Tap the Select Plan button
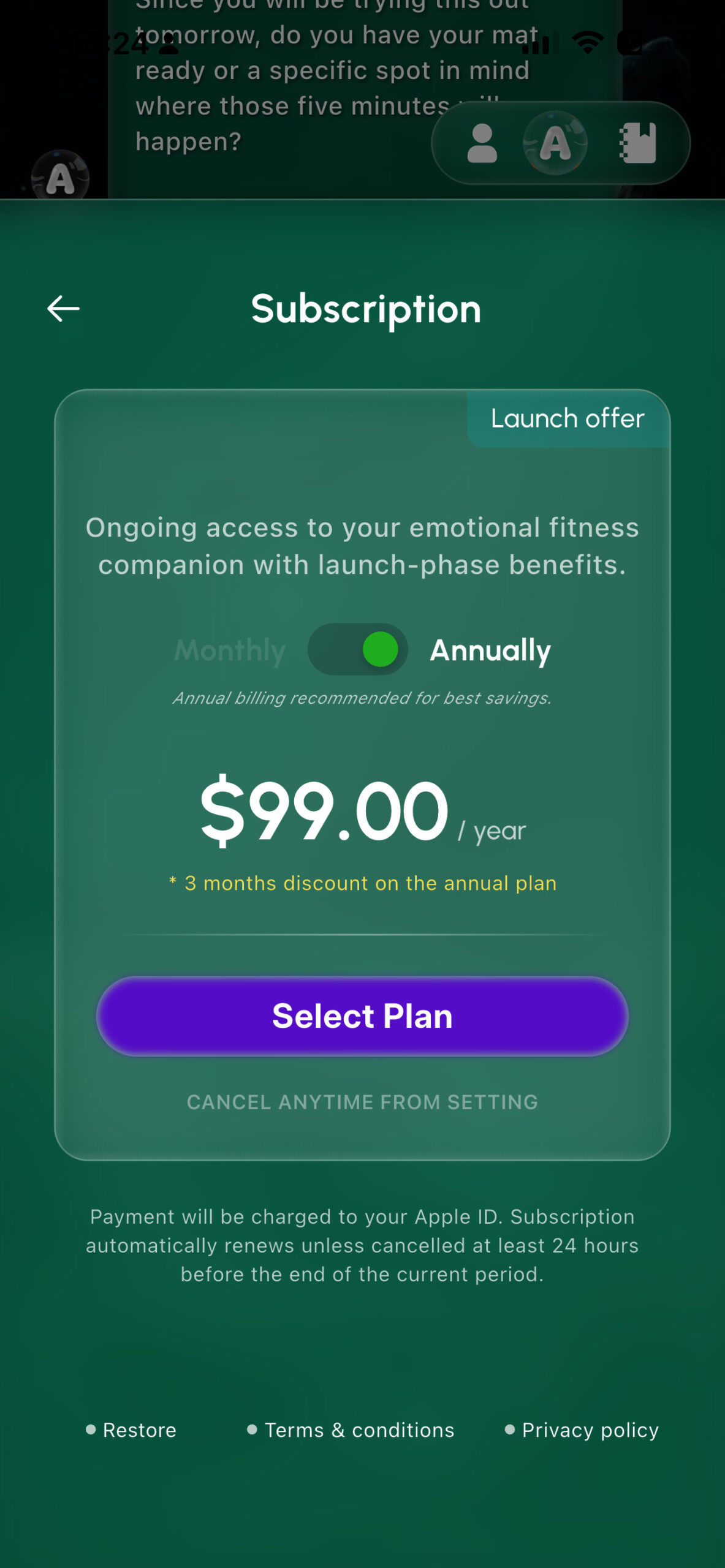This screenshot has width=725, height=1568. (362, 1016)
